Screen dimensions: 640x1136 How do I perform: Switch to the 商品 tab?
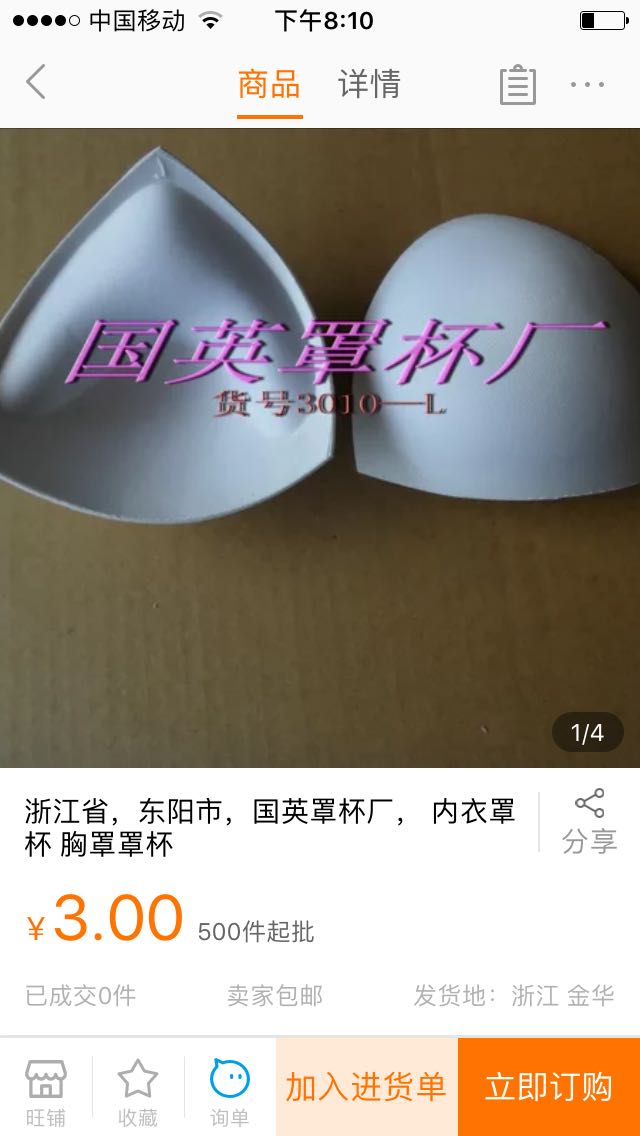[269, 84]
